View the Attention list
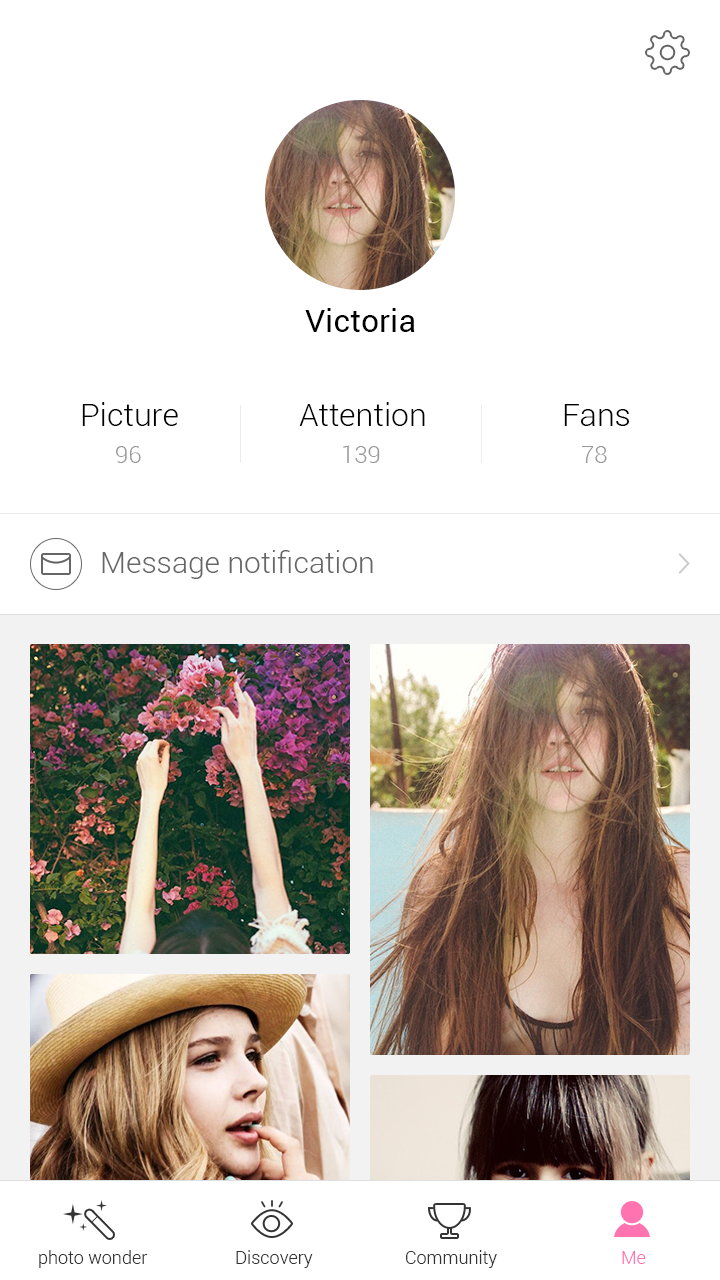The width and height of the screenshot is (720, 1280). point(362,433)
